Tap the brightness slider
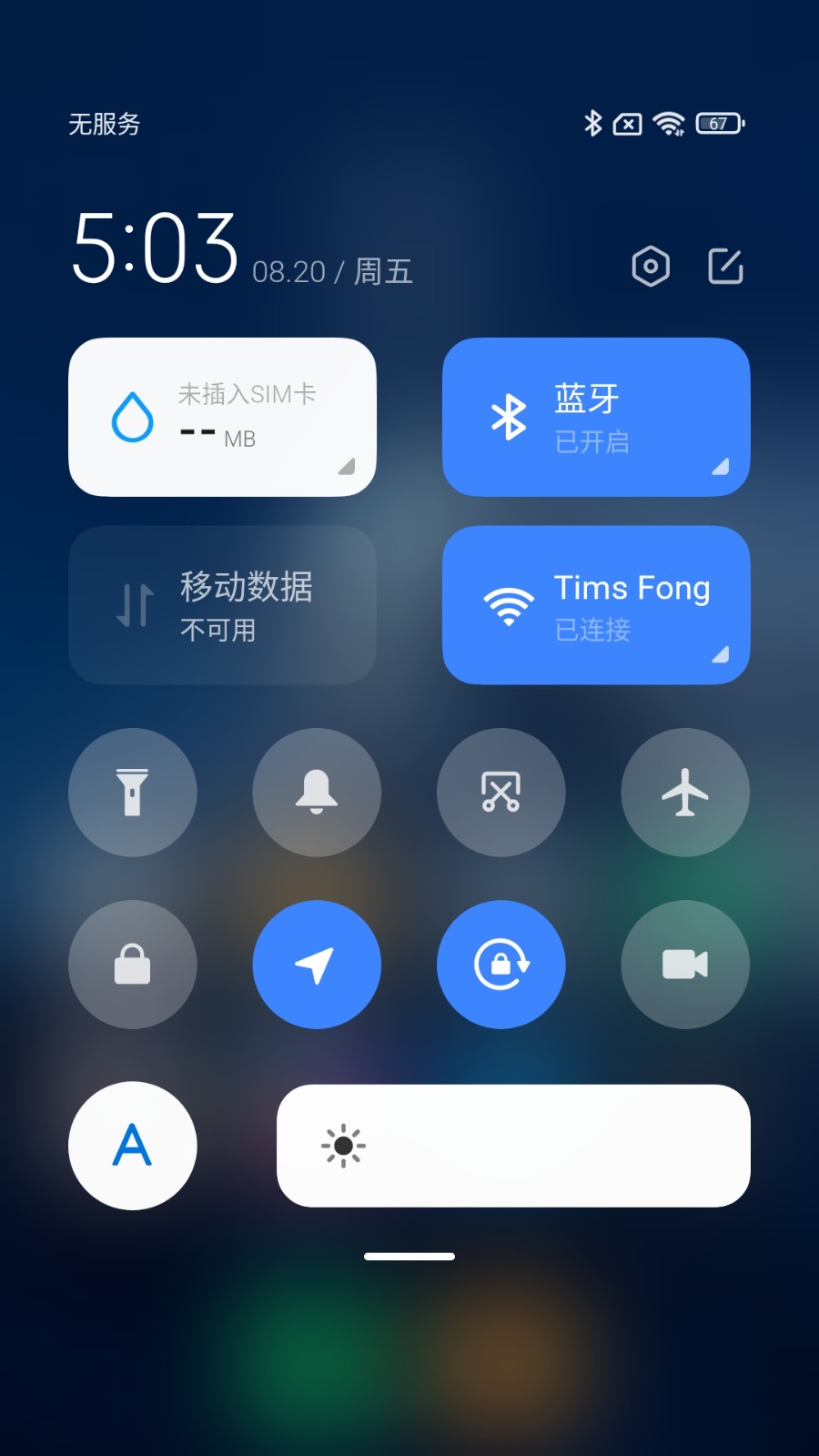 tap(513, 1146)
